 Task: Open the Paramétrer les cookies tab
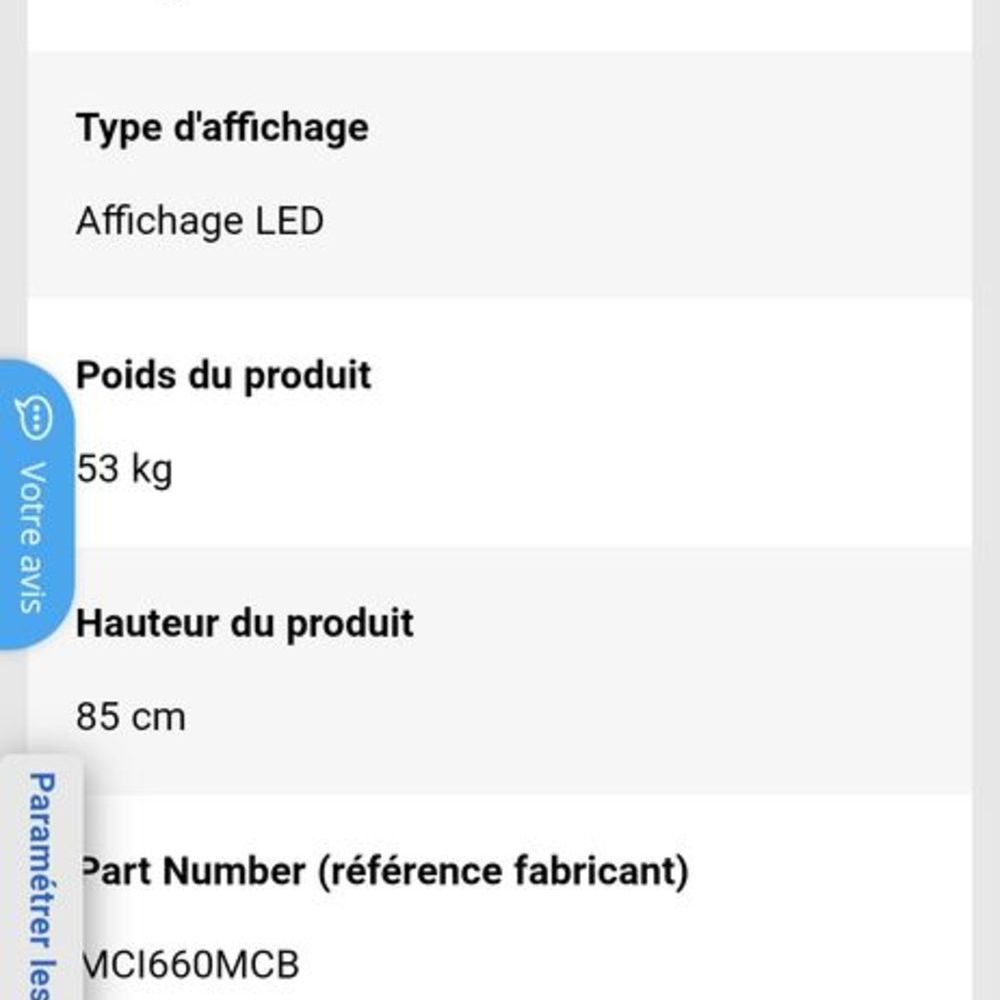coord(40,880)
